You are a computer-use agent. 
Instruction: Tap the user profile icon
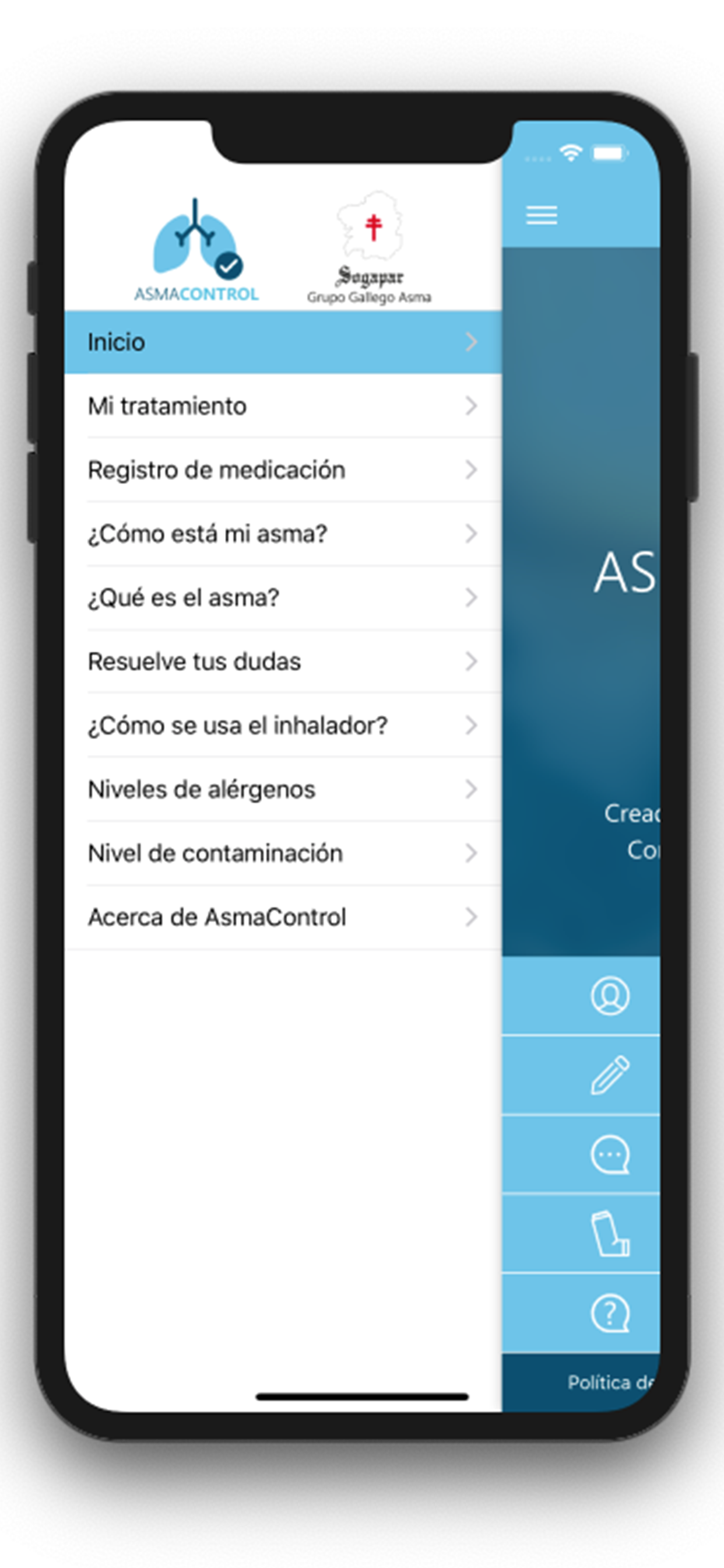610,996
